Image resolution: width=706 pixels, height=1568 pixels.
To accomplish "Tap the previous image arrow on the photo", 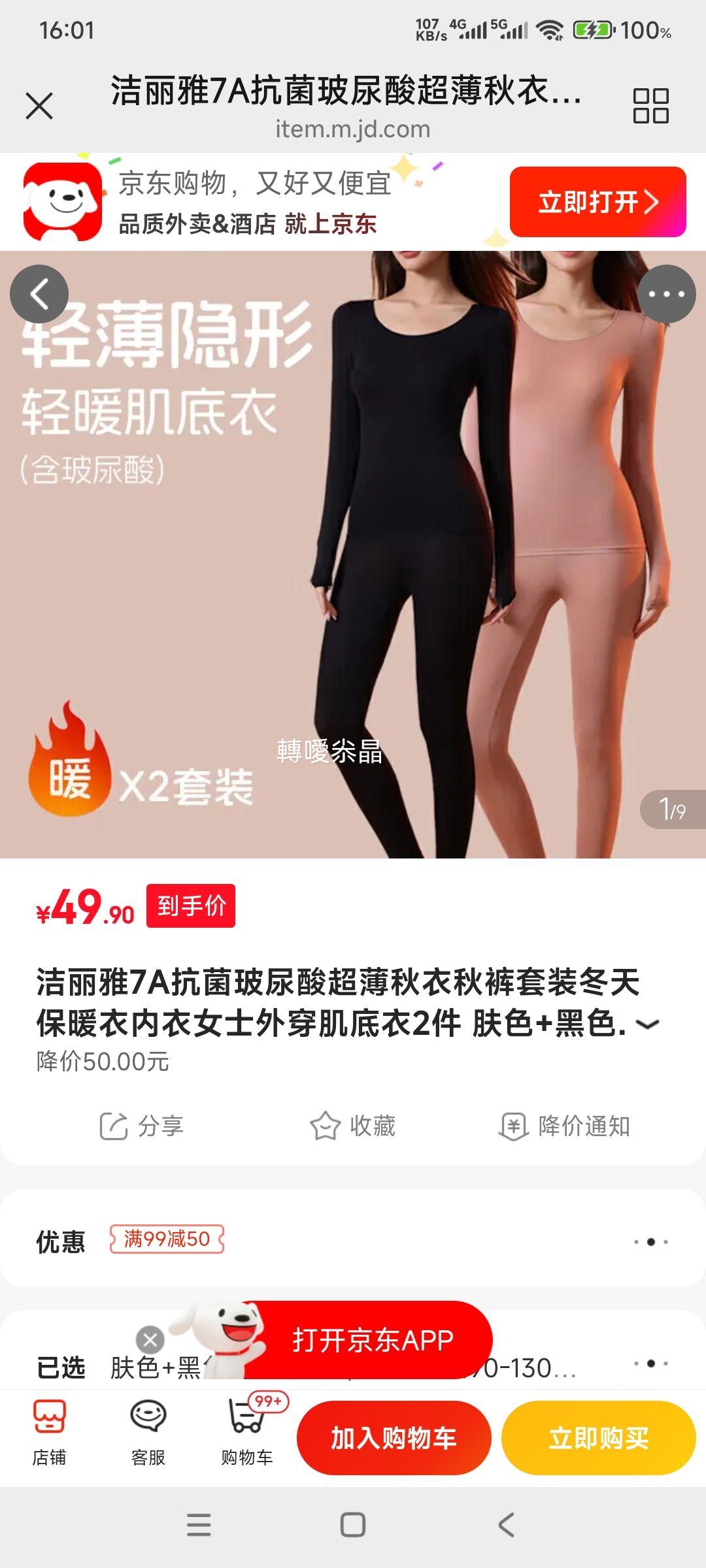I will click(x=41, y=294).
